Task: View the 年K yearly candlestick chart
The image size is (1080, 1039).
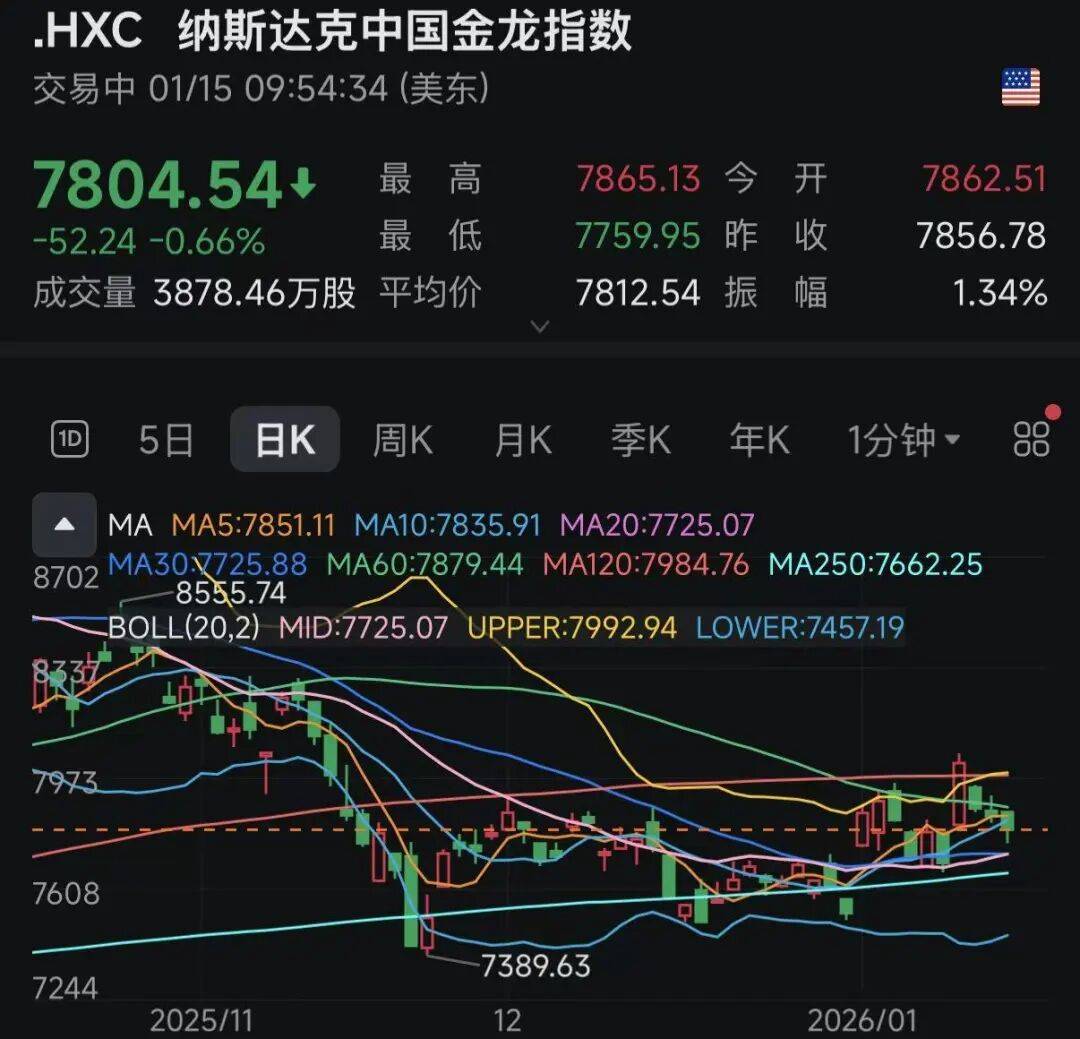Action: pos(759,440)
